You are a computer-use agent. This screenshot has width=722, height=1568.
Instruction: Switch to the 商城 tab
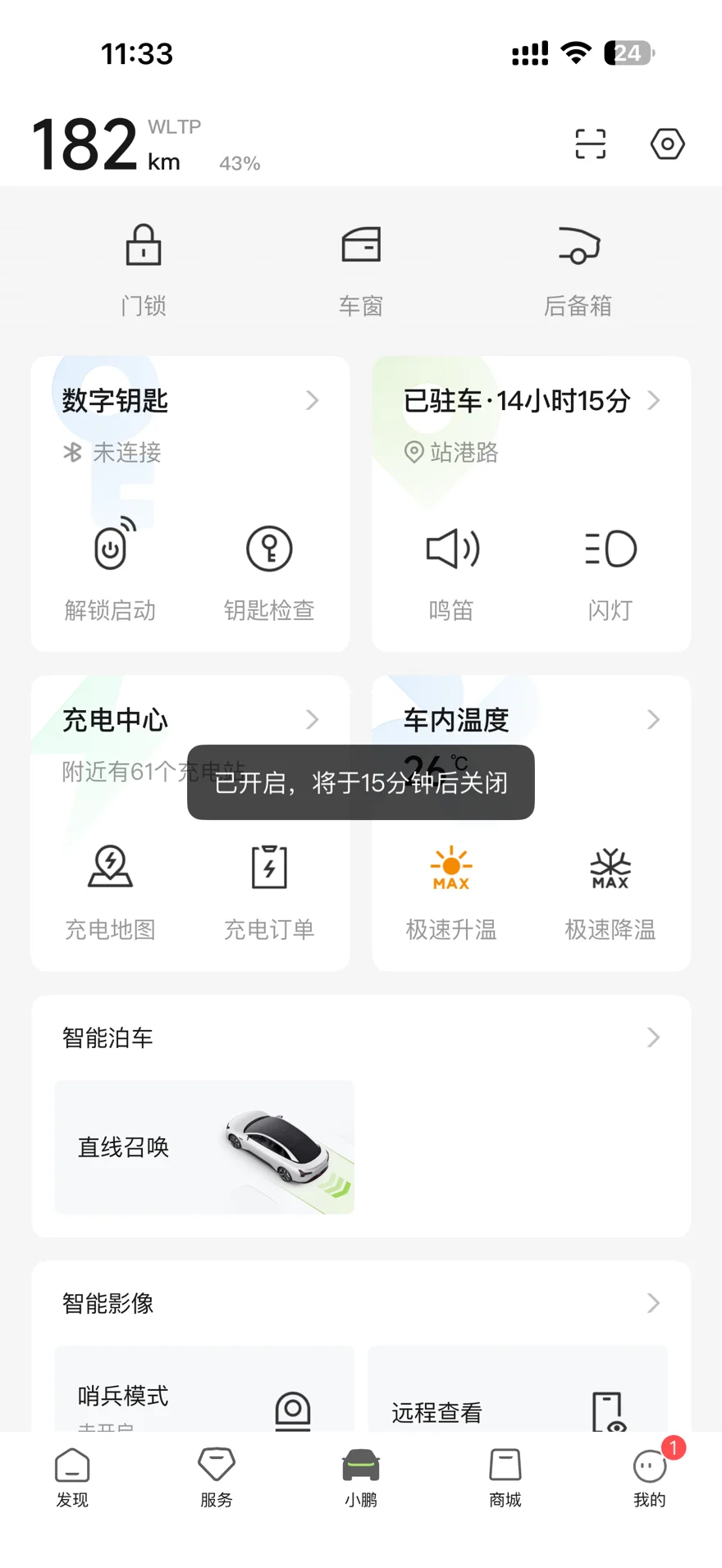[505, 1476]
